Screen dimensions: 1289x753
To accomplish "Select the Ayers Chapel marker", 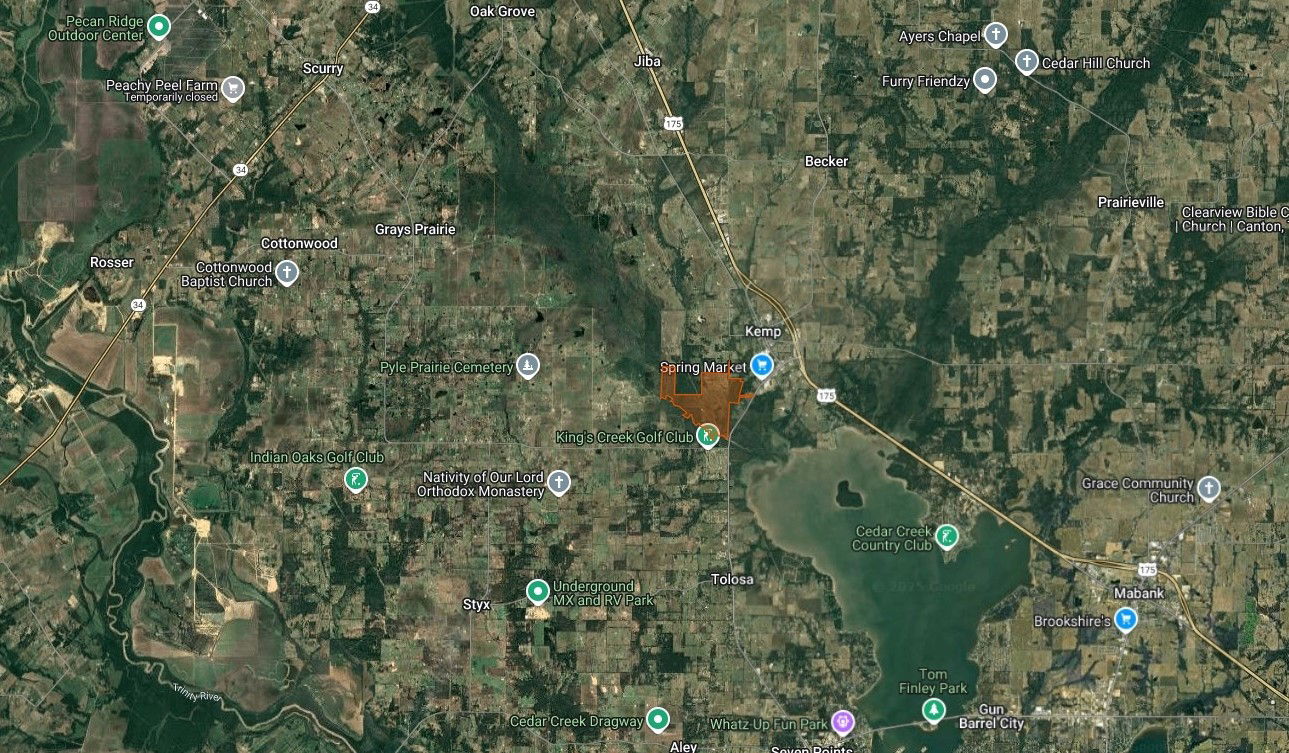I will pos(995,35).
